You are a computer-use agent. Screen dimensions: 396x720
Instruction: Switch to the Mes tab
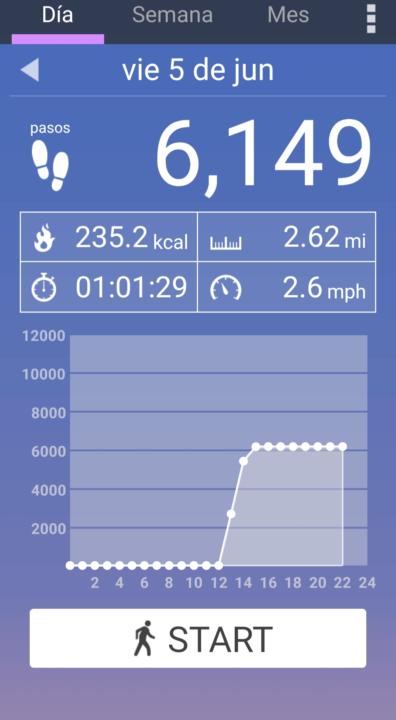[x=288, y=15]
